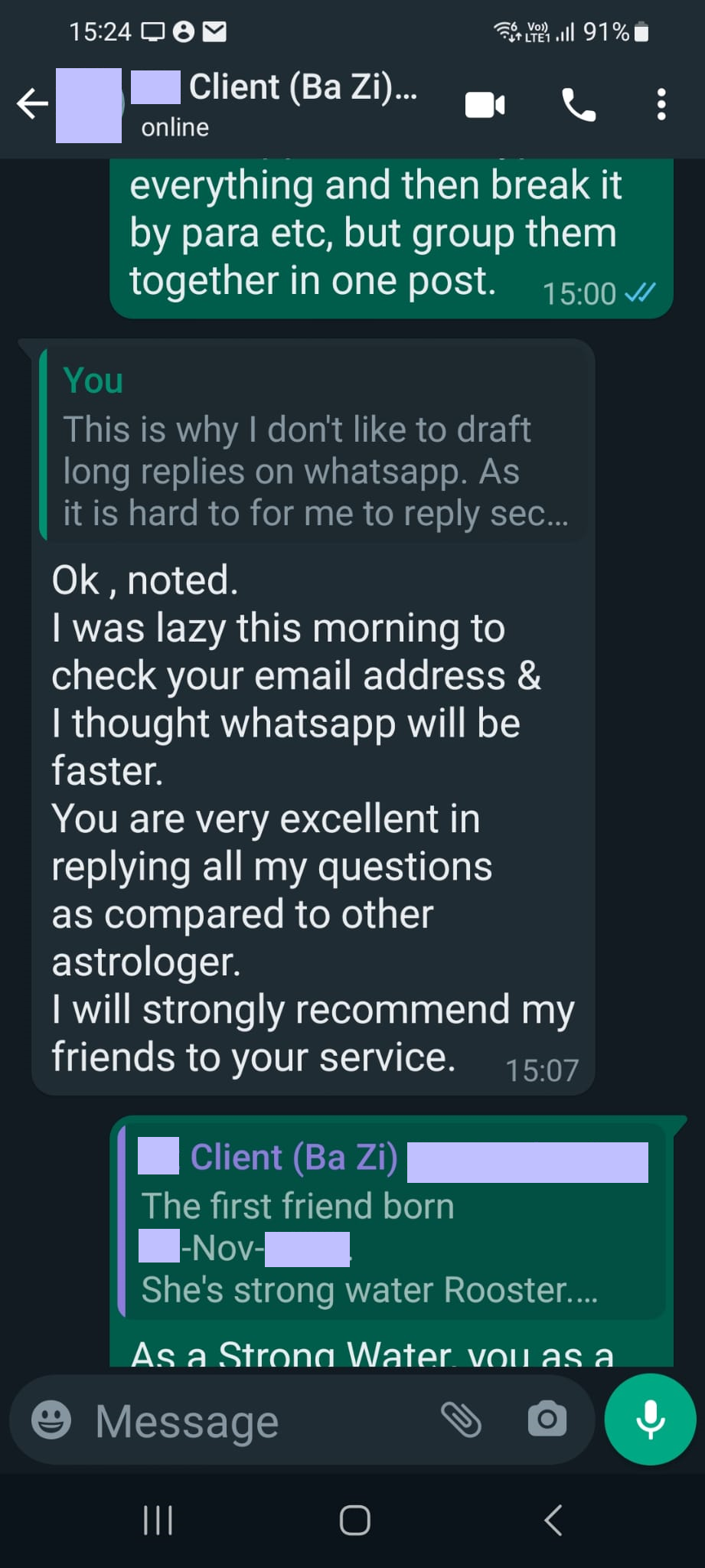Go back to the chats list
Viewport: 705px width, 1568px height.
pos(32,104)
